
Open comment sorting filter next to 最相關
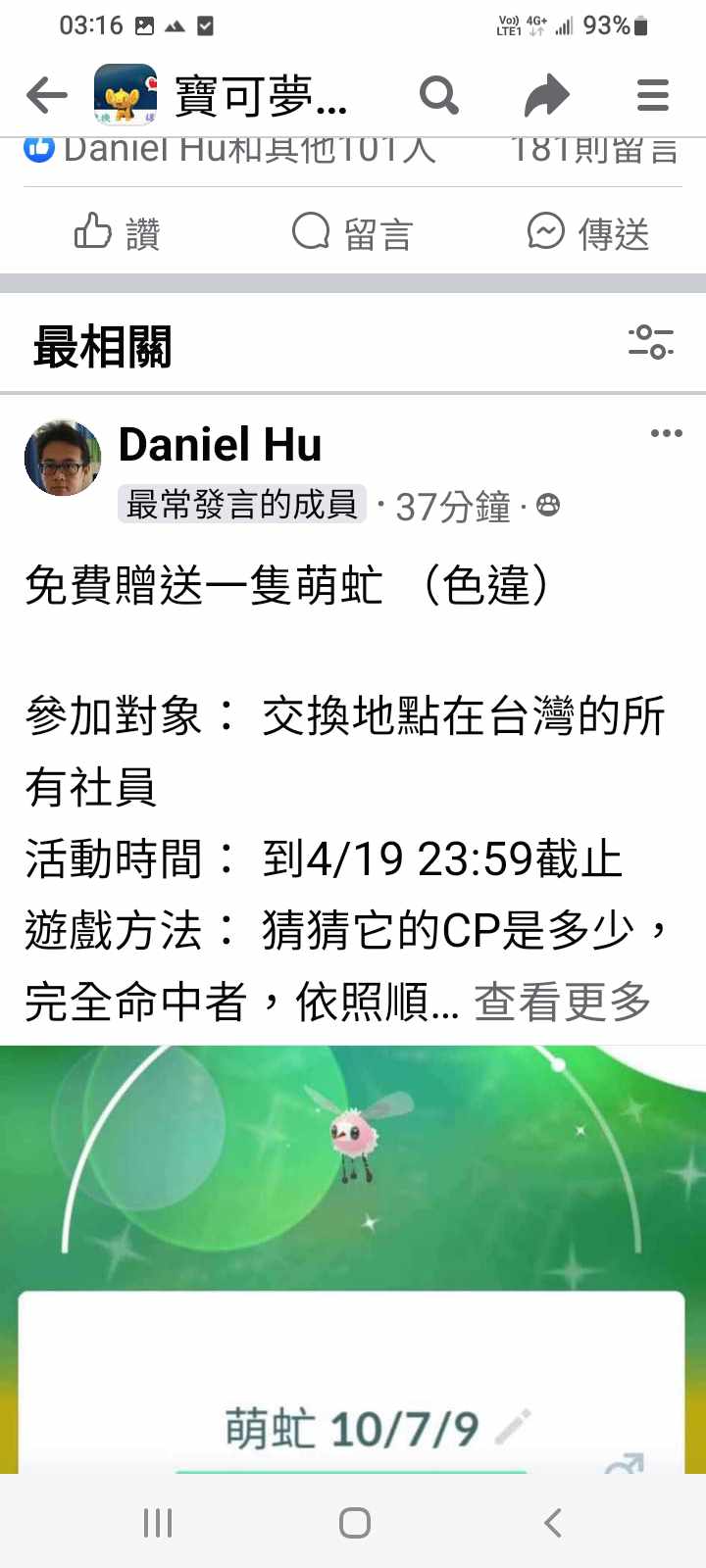tap(651, 342)
